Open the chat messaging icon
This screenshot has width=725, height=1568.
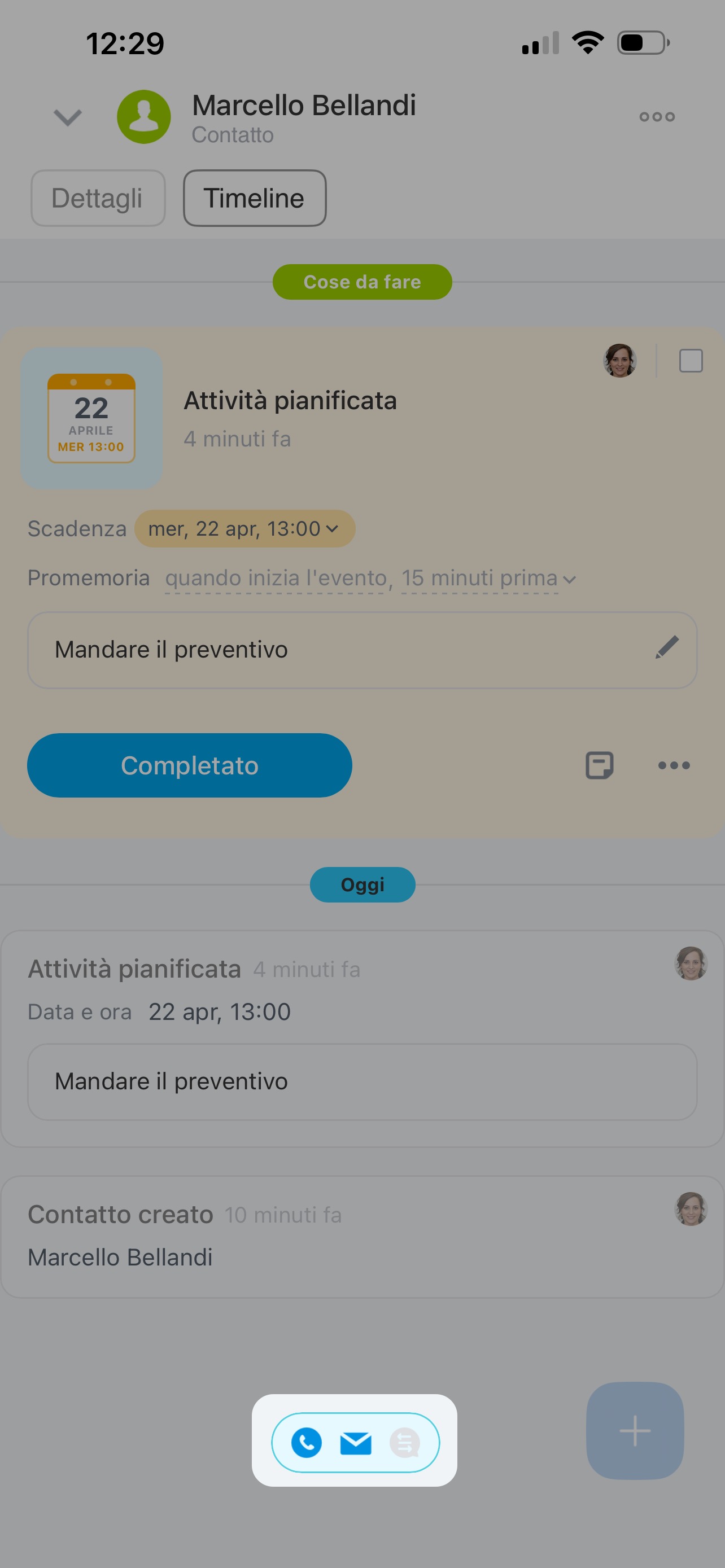tap(405, 1442)
